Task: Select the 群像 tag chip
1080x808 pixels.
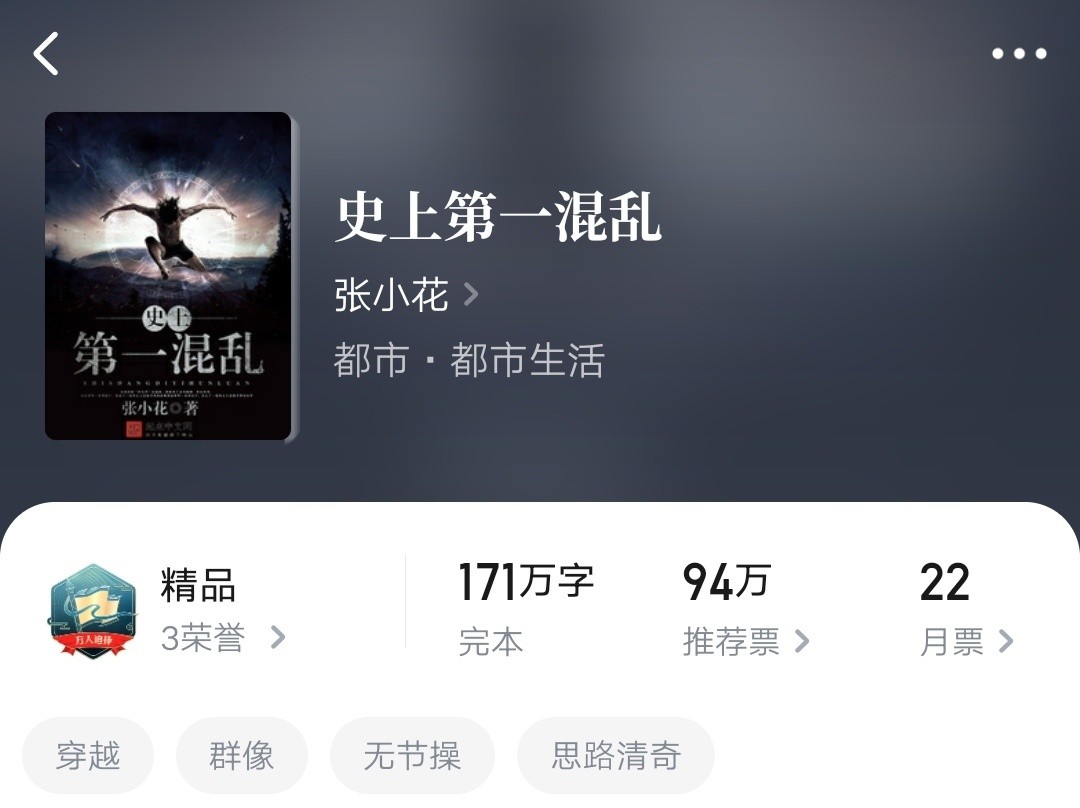Action: tap(241, 756)
